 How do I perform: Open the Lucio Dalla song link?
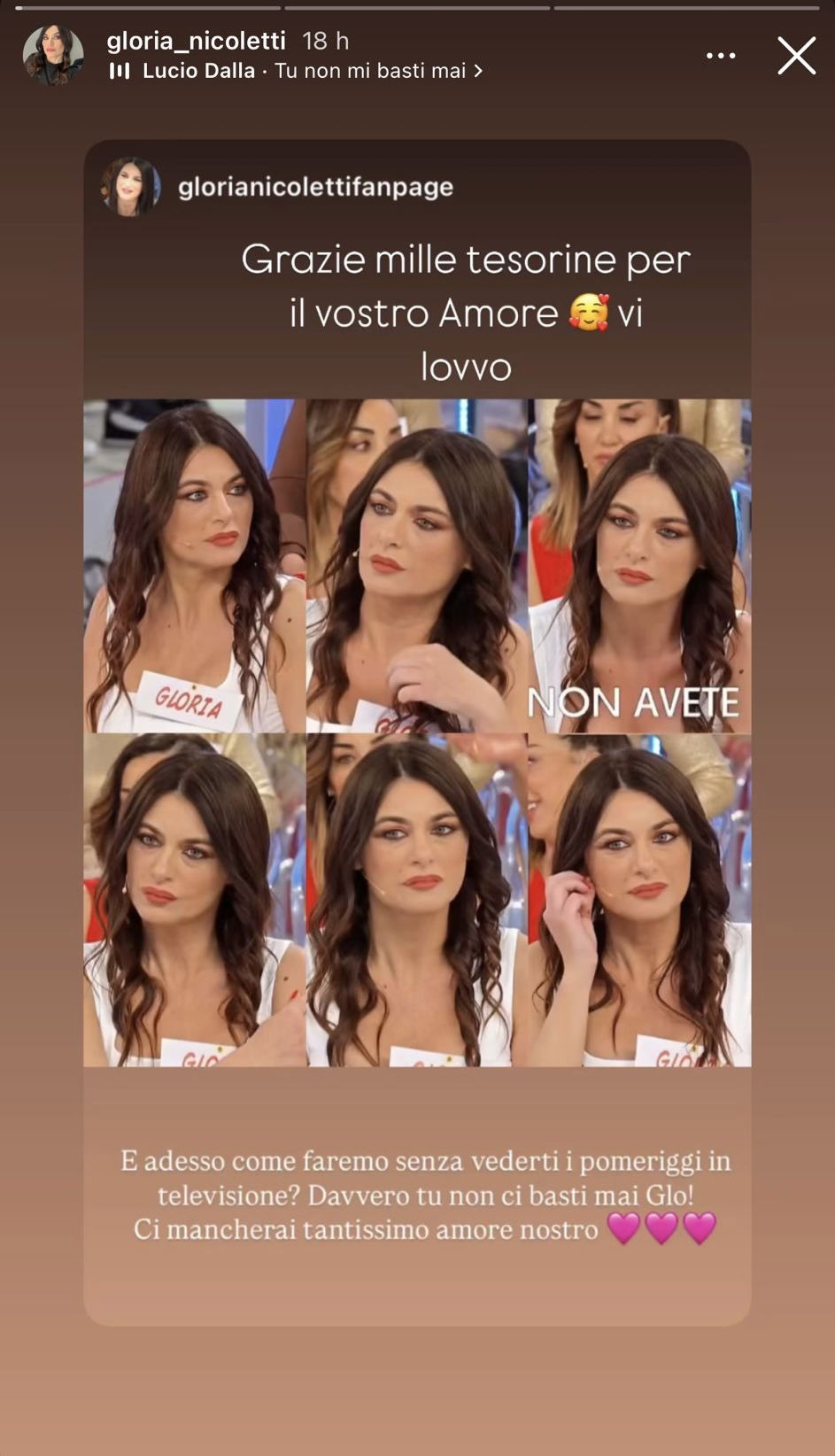(297, 71)
